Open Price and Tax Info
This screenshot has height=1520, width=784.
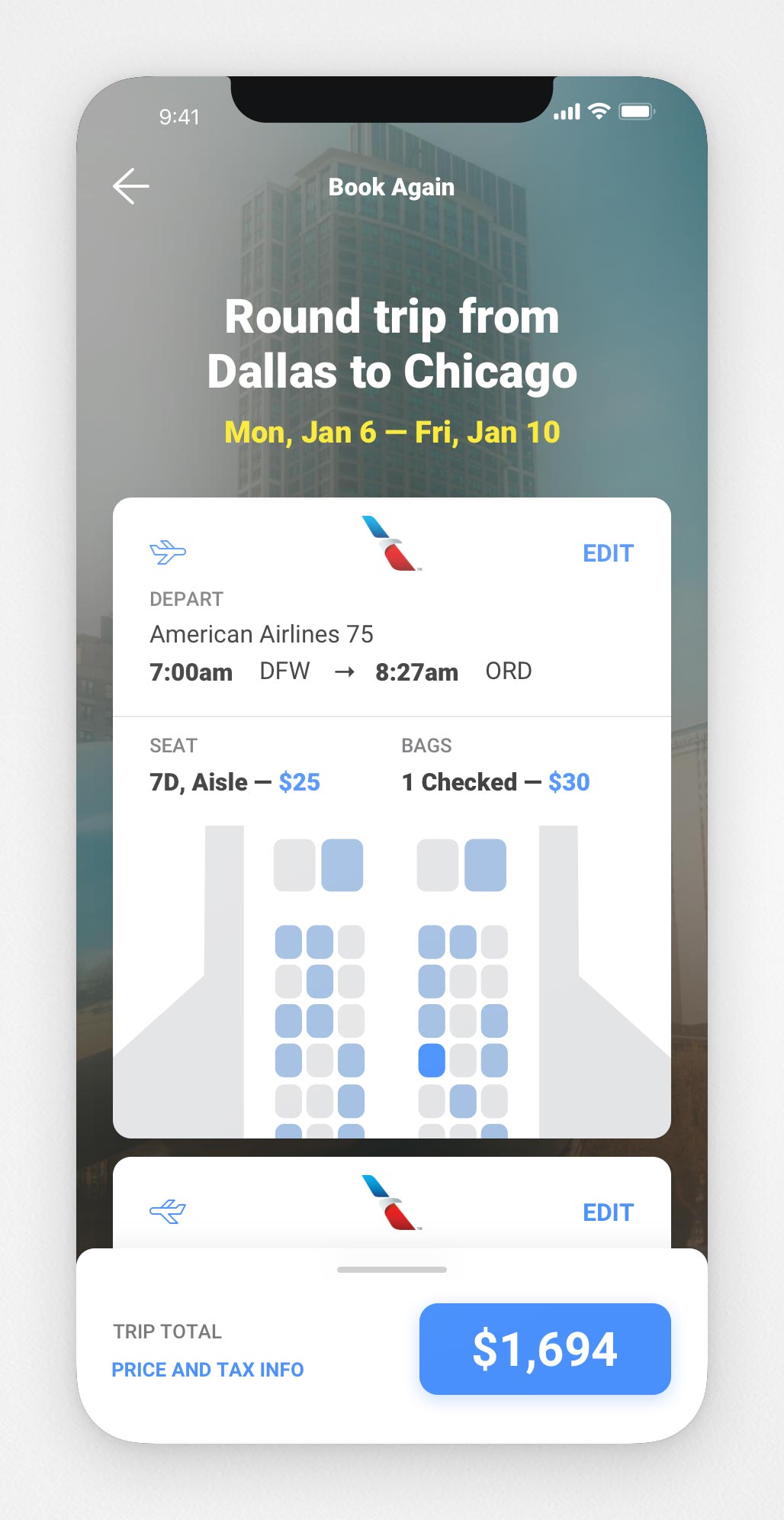tap(207, 1370)
